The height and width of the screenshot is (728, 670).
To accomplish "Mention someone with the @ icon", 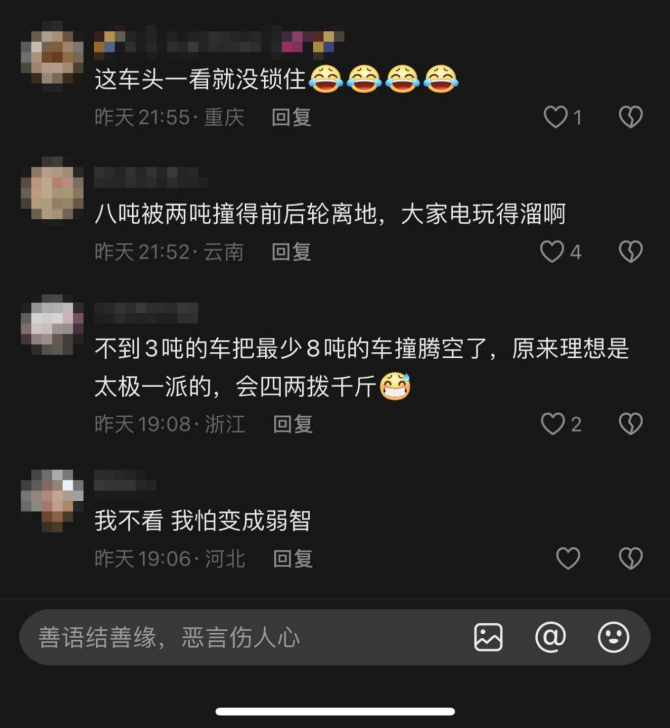I will point(550,637).
